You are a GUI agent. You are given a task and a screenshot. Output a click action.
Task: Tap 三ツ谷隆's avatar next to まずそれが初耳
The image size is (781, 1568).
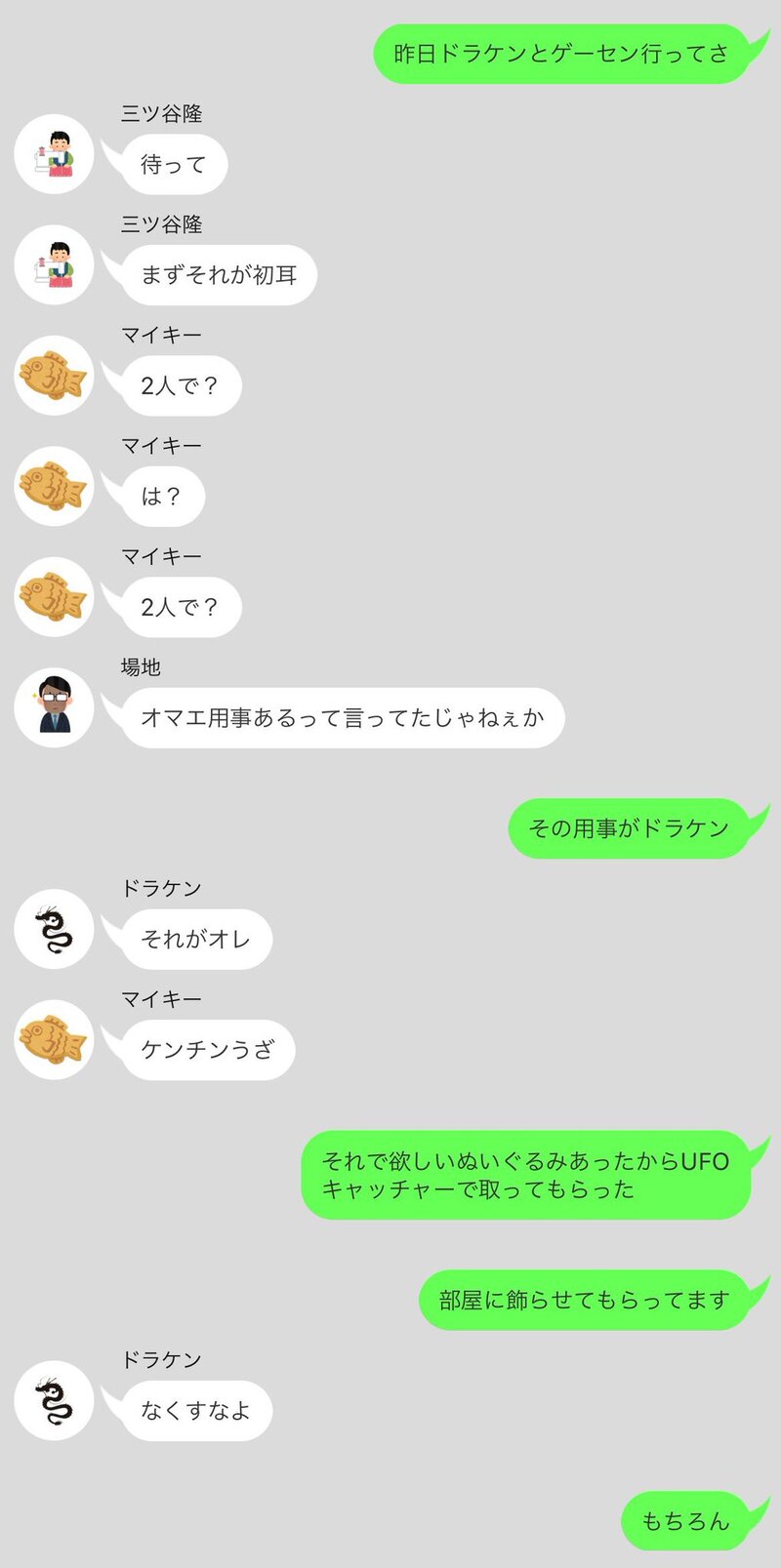pos(54,264)
